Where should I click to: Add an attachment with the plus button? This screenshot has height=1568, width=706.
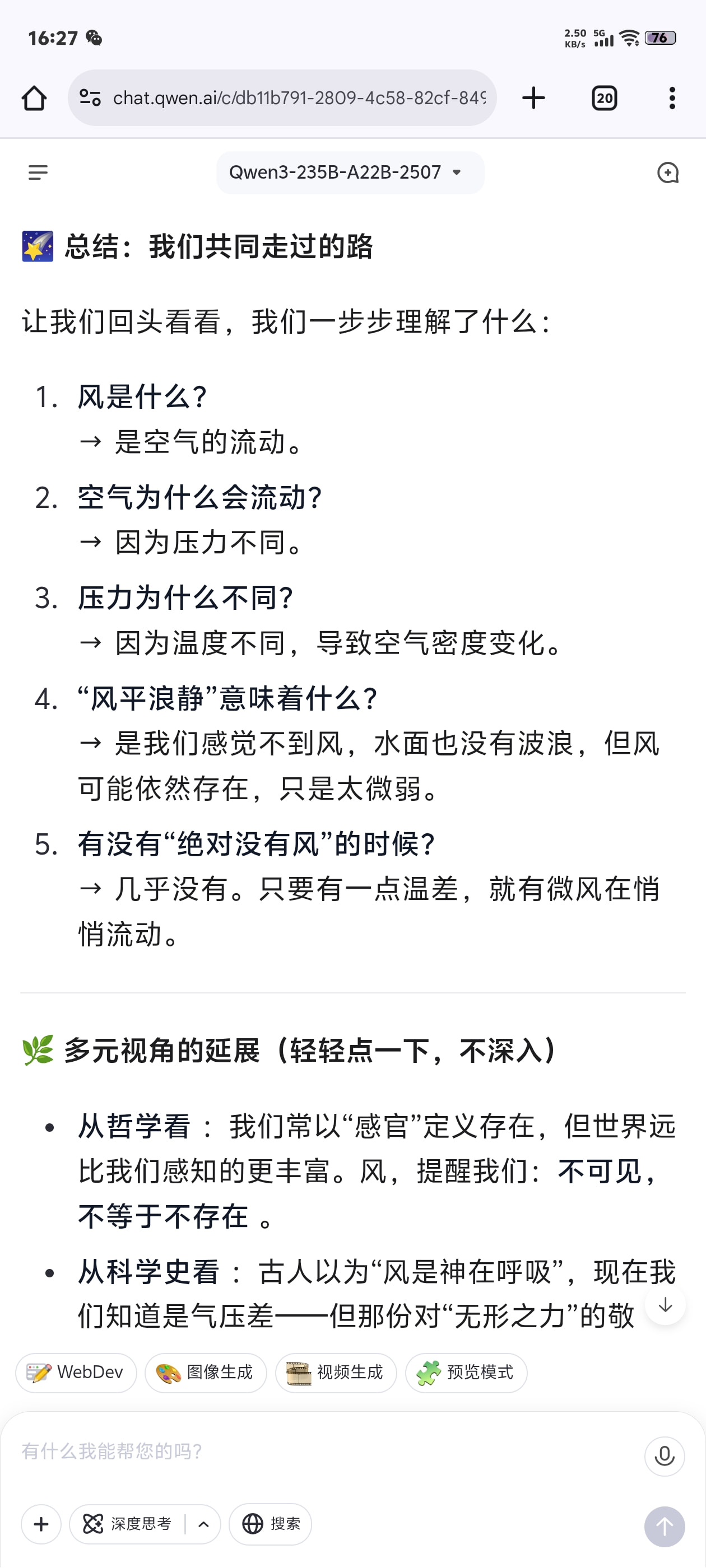(x=41, y=1524)
